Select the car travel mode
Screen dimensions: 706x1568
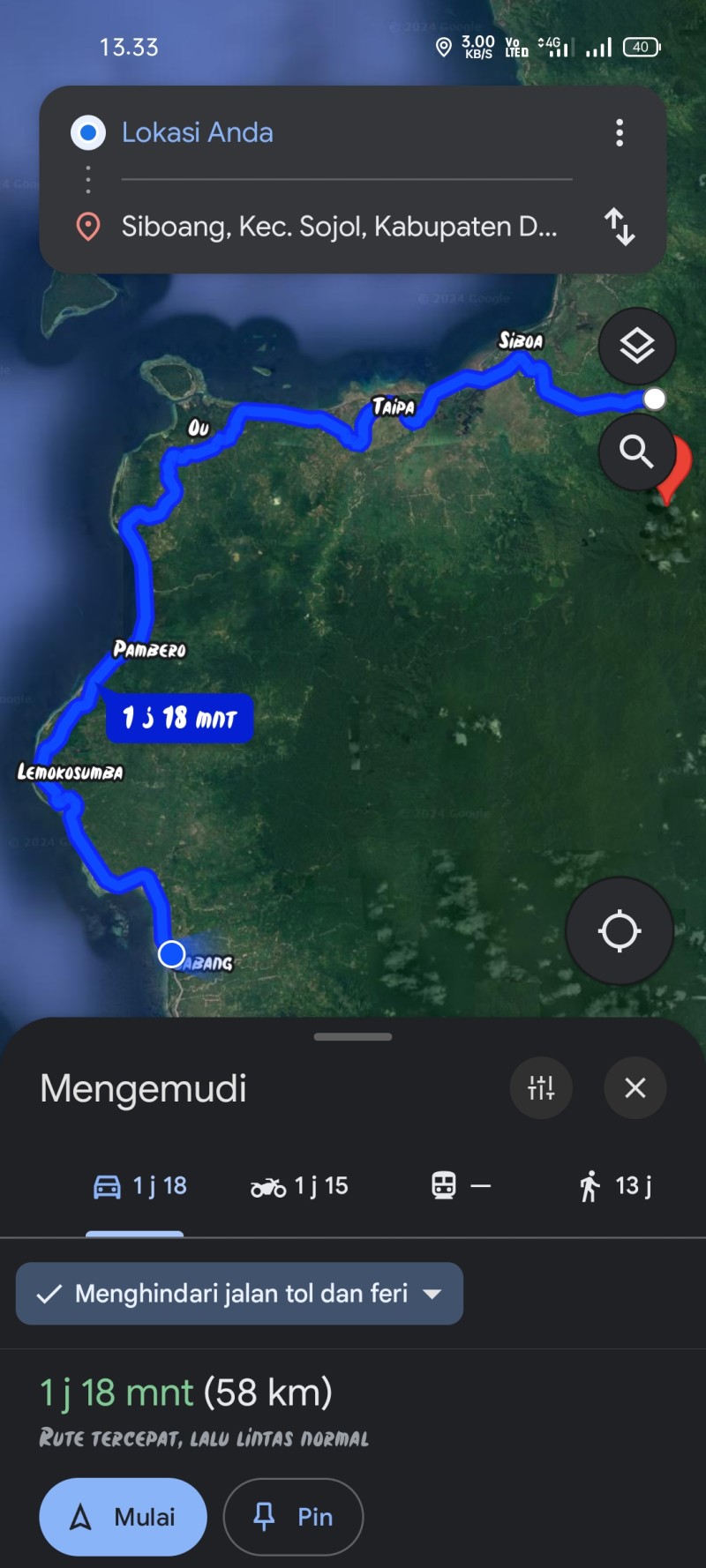click(139, 1186)
